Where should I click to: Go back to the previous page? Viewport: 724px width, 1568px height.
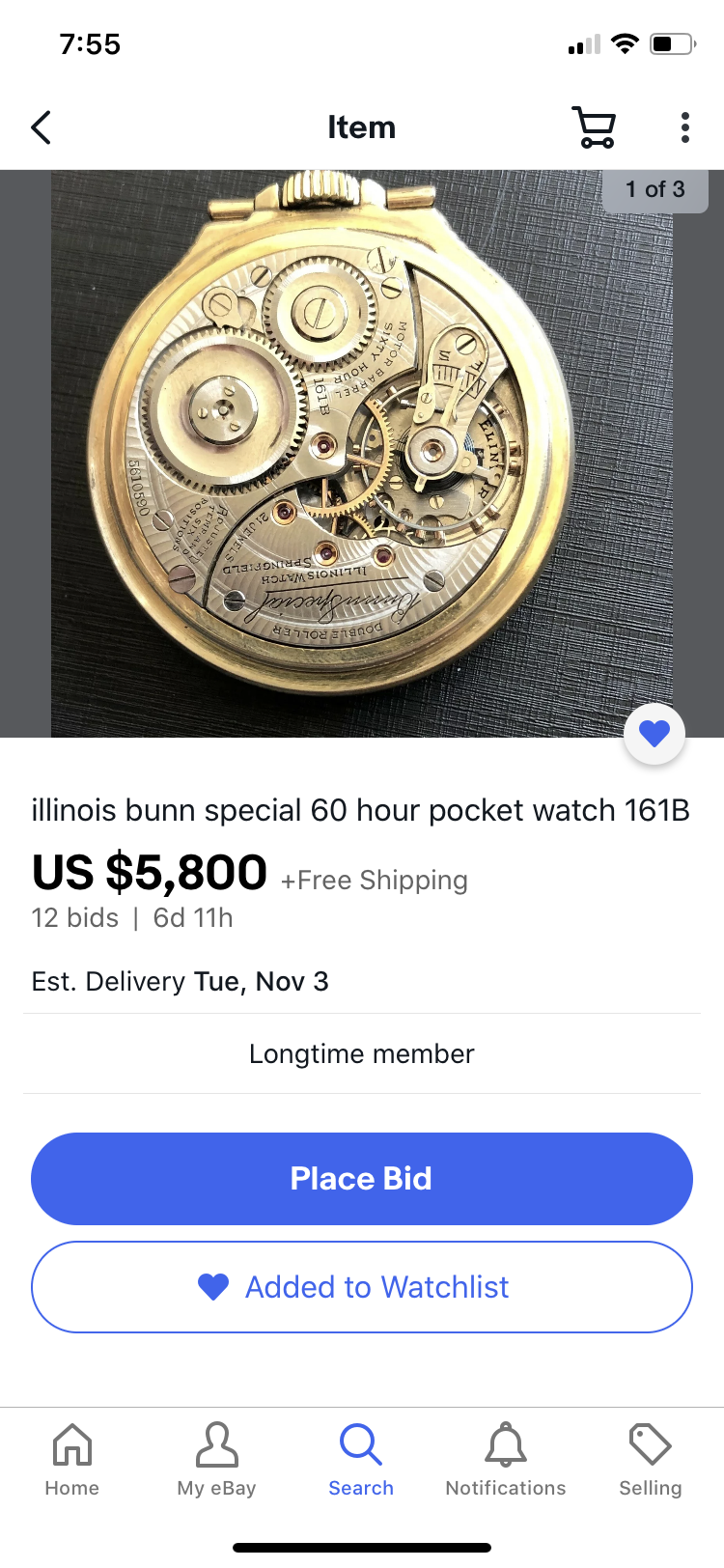coord(41,127)
